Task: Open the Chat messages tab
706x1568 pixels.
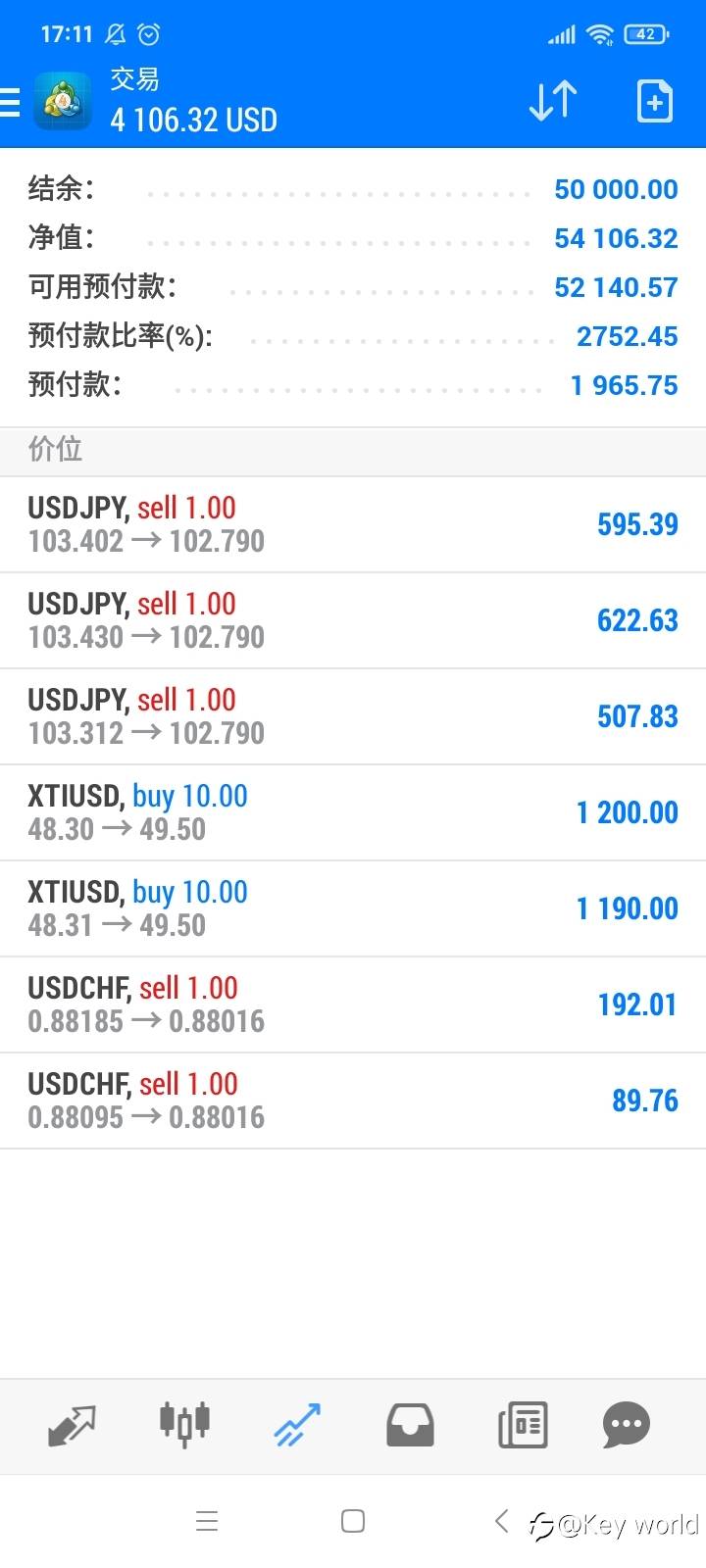Action: (x=627, y=1425)
